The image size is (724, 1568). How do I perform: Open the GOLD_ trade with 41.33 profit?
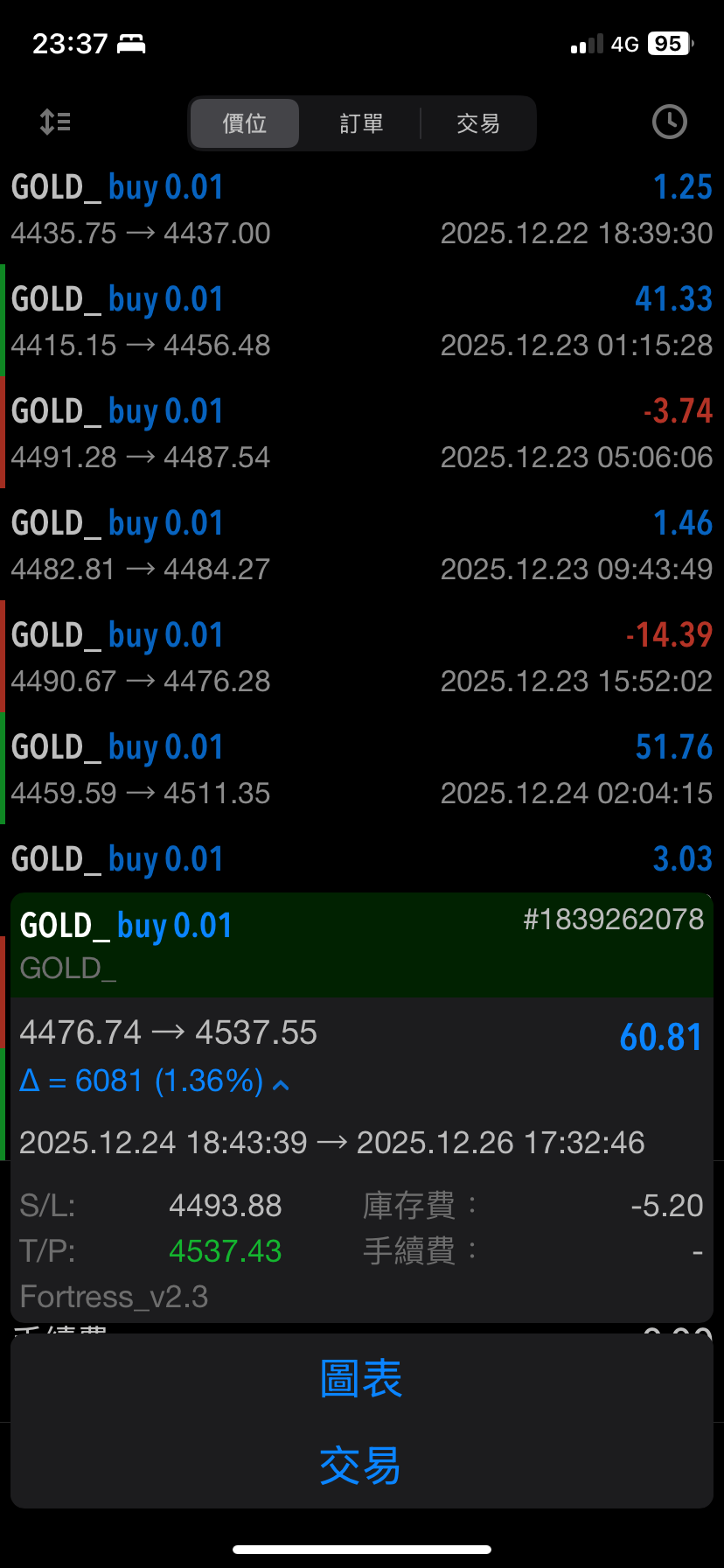[362, 321]
